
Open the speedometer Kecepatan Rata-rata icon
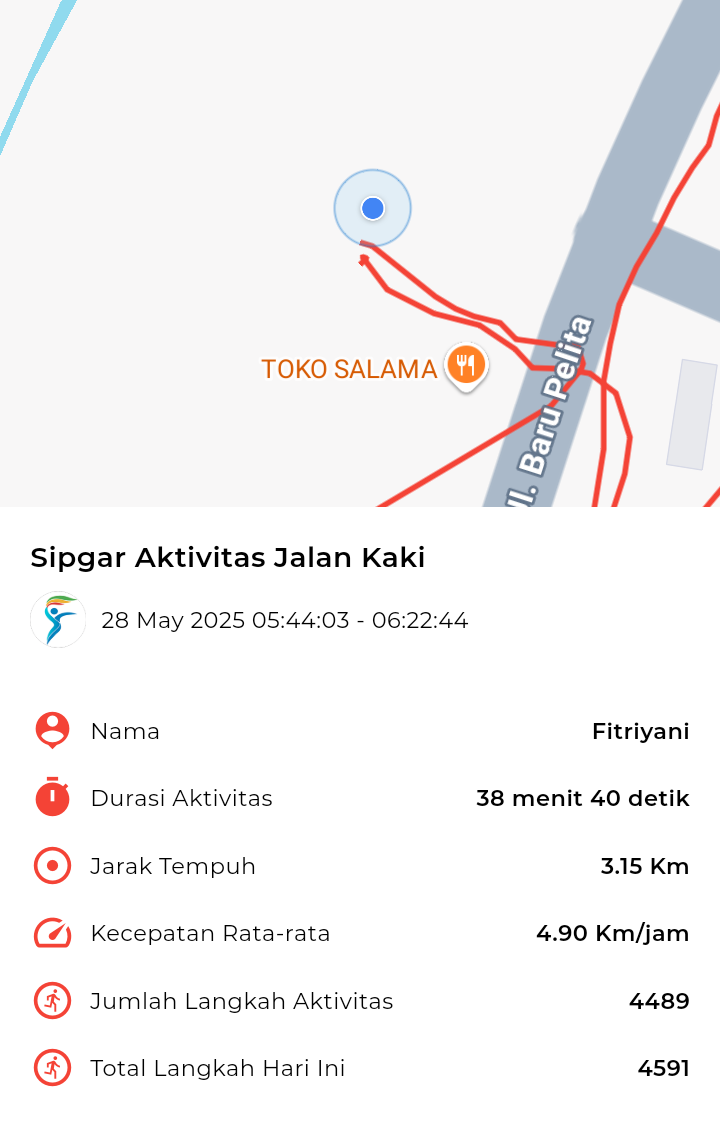pos(51,933)
